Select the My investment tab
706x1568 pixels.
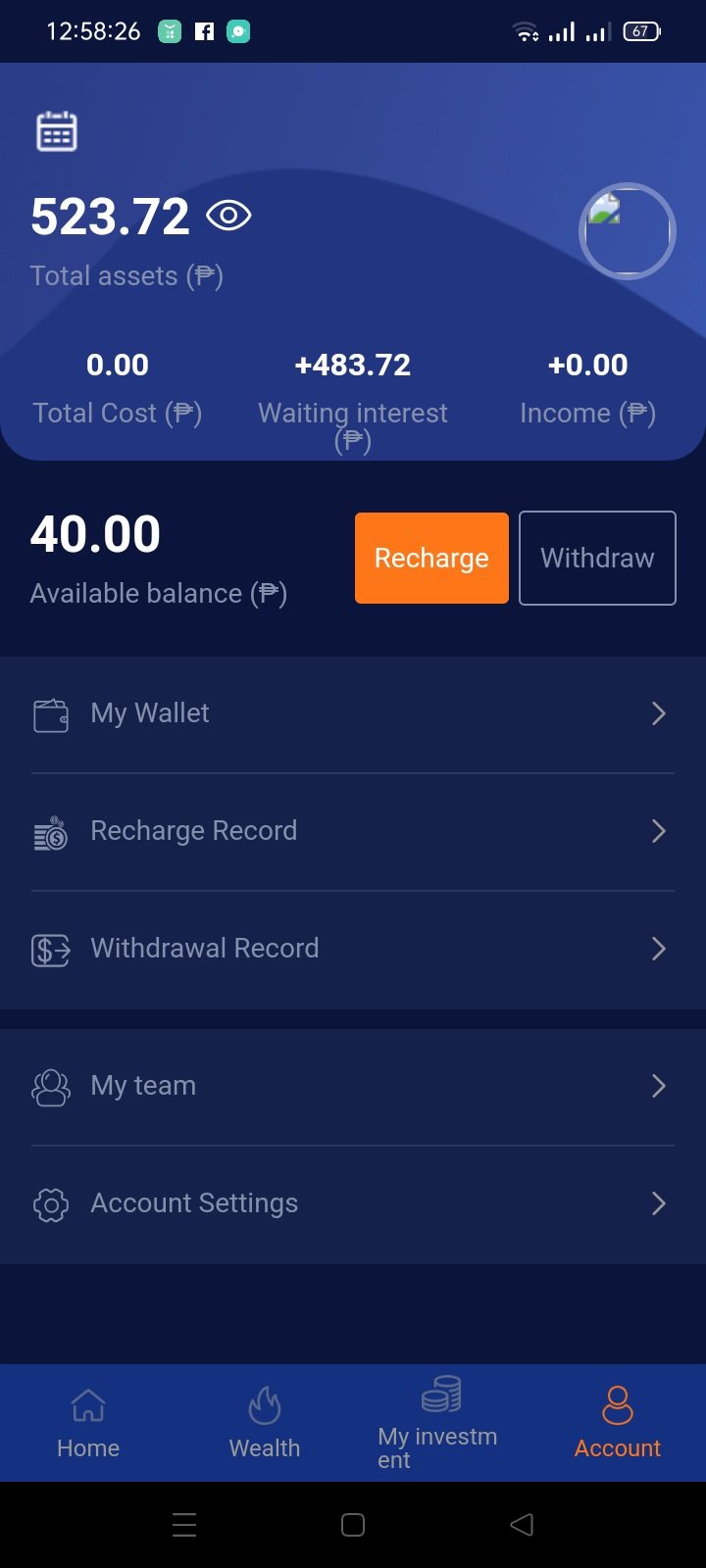[x=440, y=1424]
